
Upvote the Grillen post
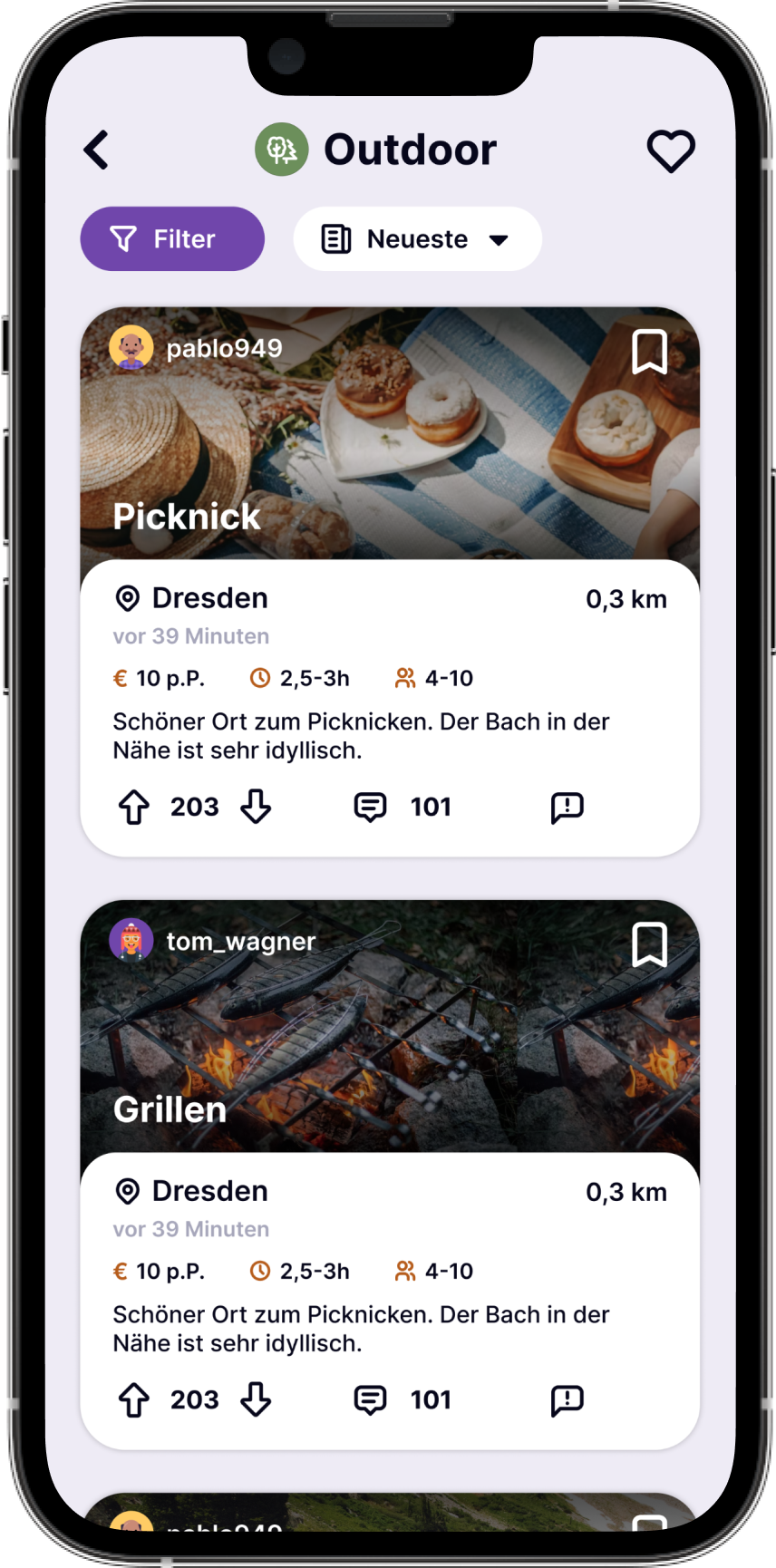tap(134, 1399)
